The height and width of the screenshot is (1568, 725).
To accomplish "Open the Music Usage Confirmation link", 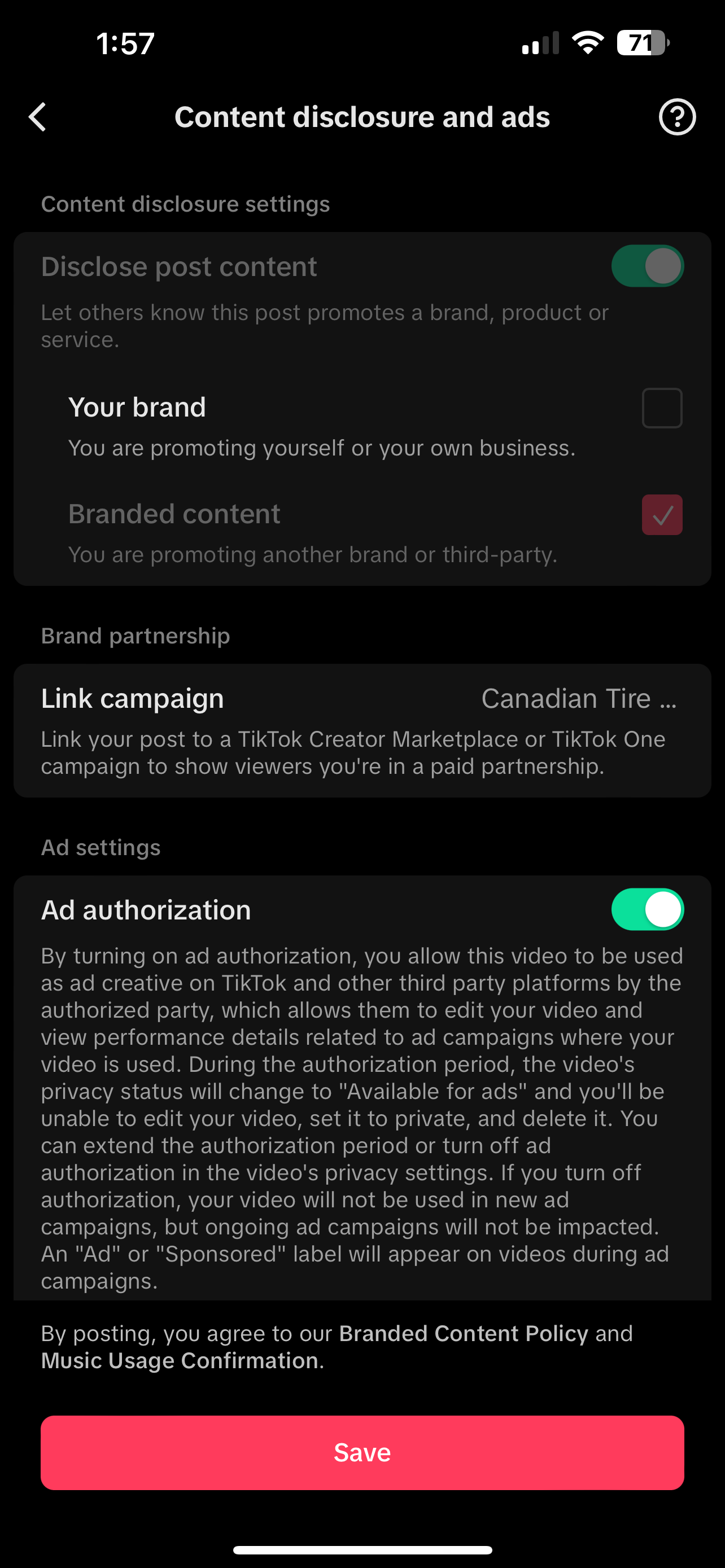I will point(179,1360).
